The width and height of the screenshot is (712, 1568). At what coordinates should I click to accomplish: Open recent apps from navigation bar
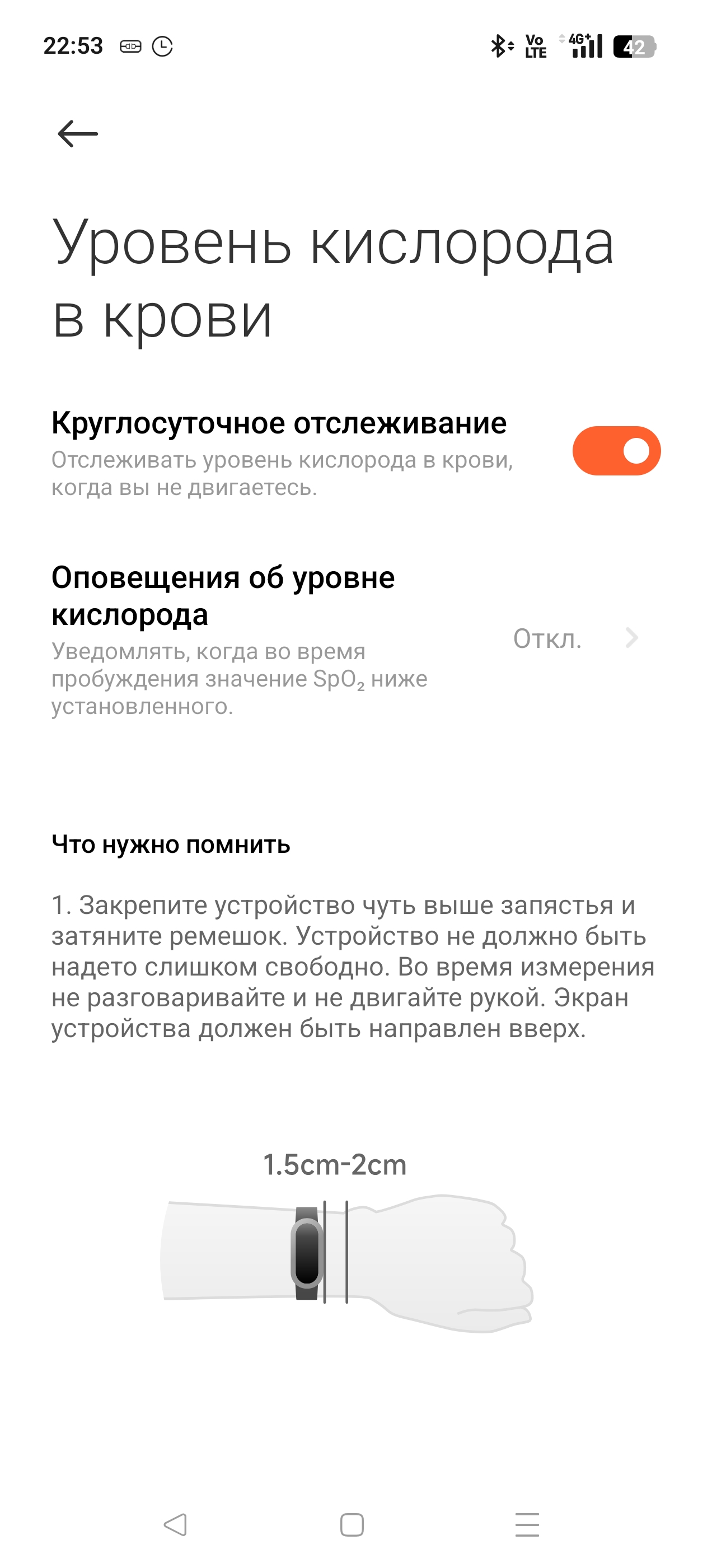tap(527, 1524)
